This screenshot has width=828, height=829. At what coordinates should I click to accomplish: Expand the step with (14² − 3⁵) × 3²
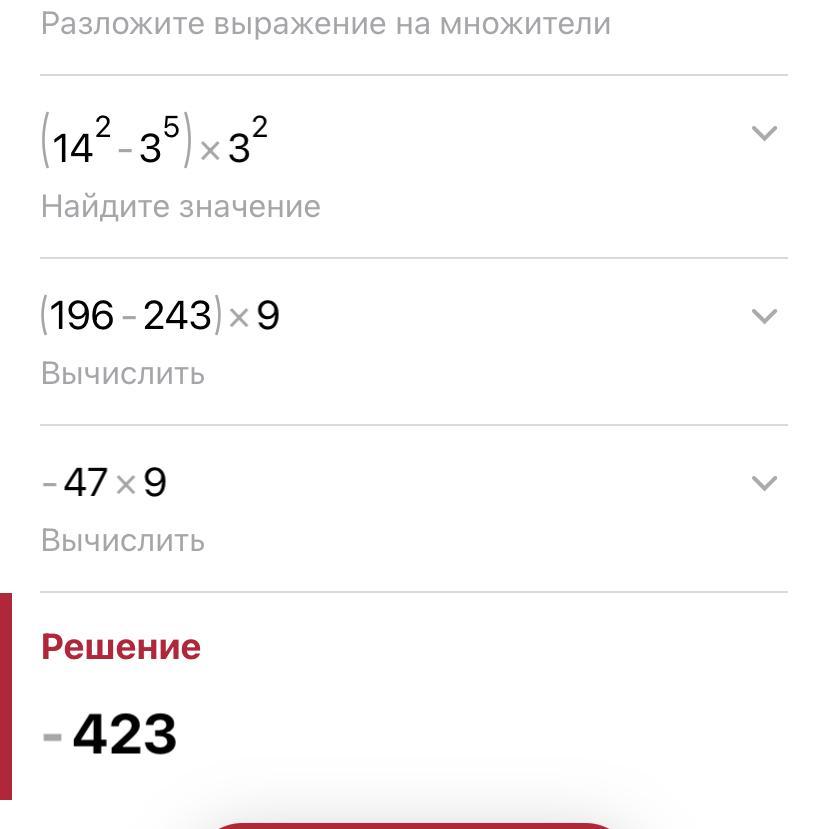[x=763, y=133]
